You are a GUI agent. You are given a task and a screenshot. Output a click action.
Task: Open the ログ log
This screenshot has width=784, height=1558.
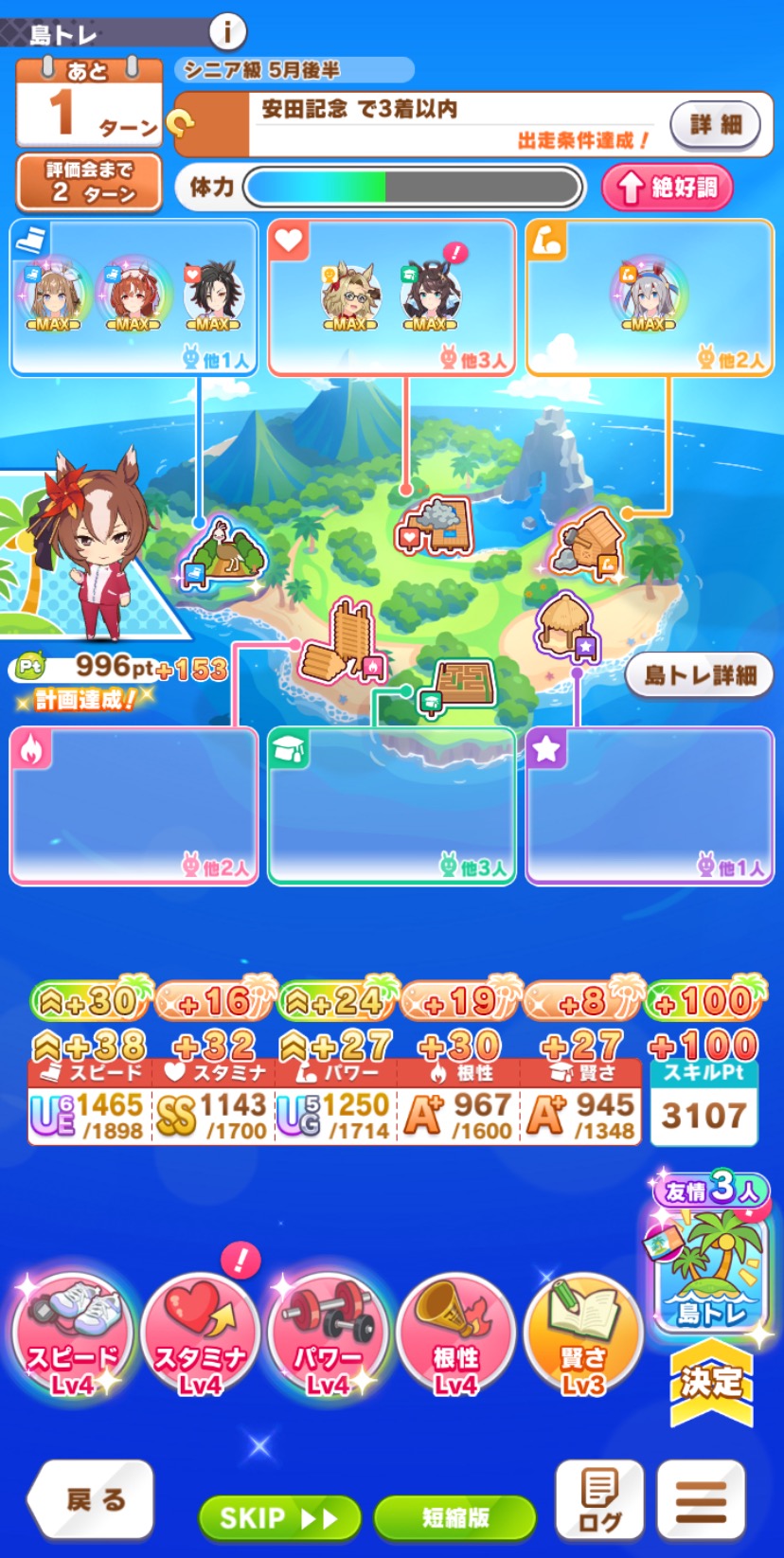599,1500
